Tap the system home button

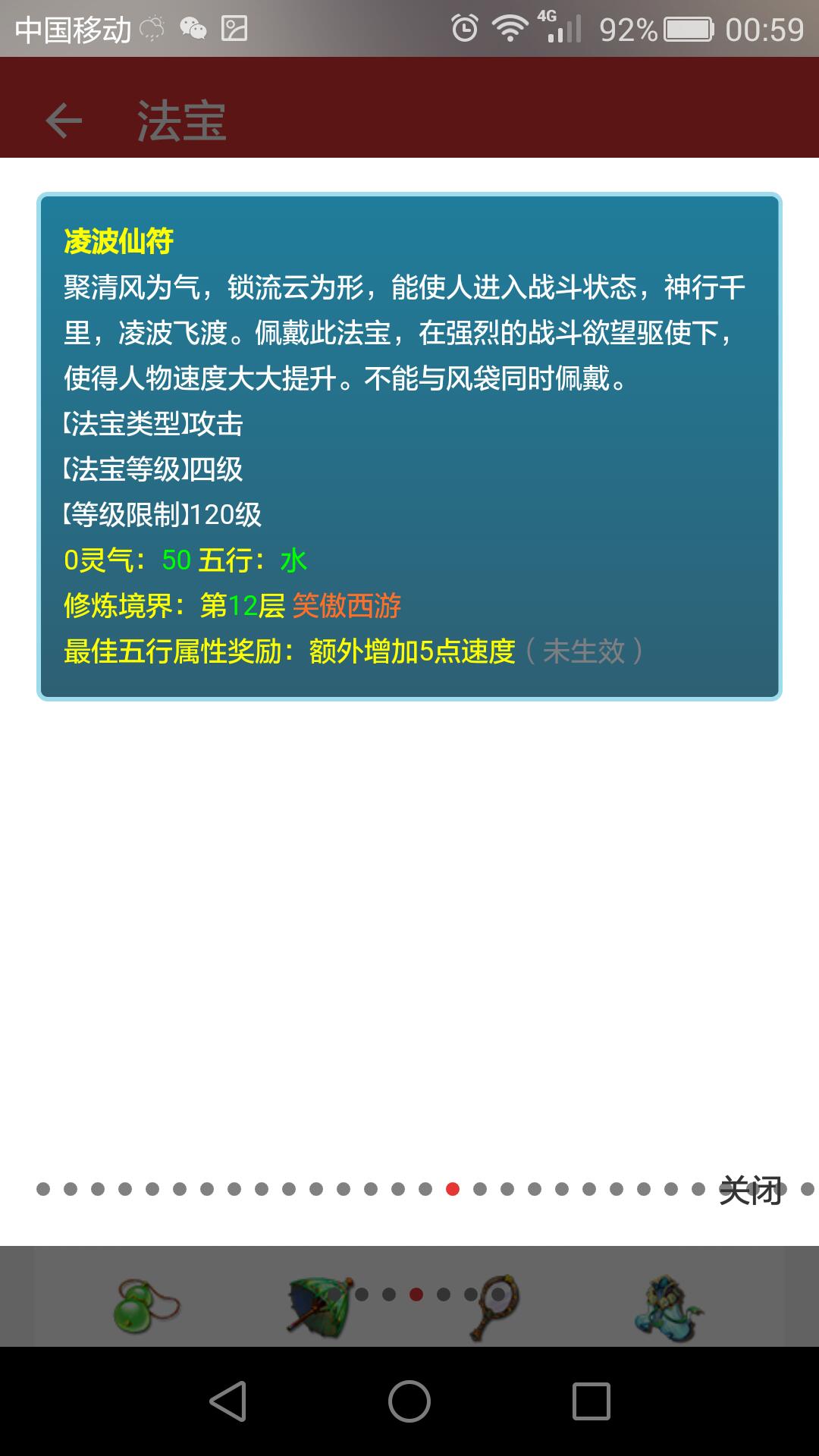pos(409,1401)
